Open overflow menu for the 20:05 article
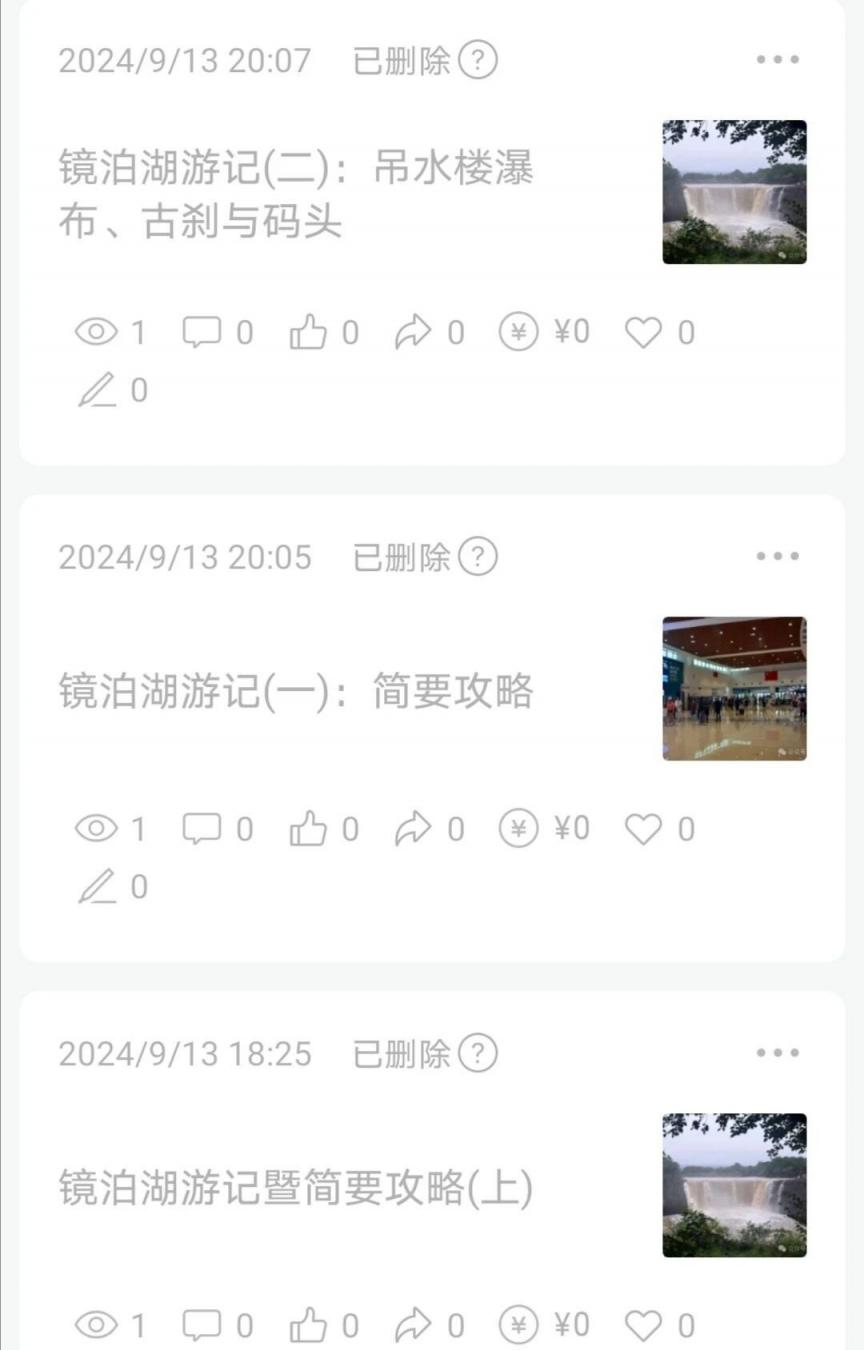864x1350 pixels. (x=777, y=556)
